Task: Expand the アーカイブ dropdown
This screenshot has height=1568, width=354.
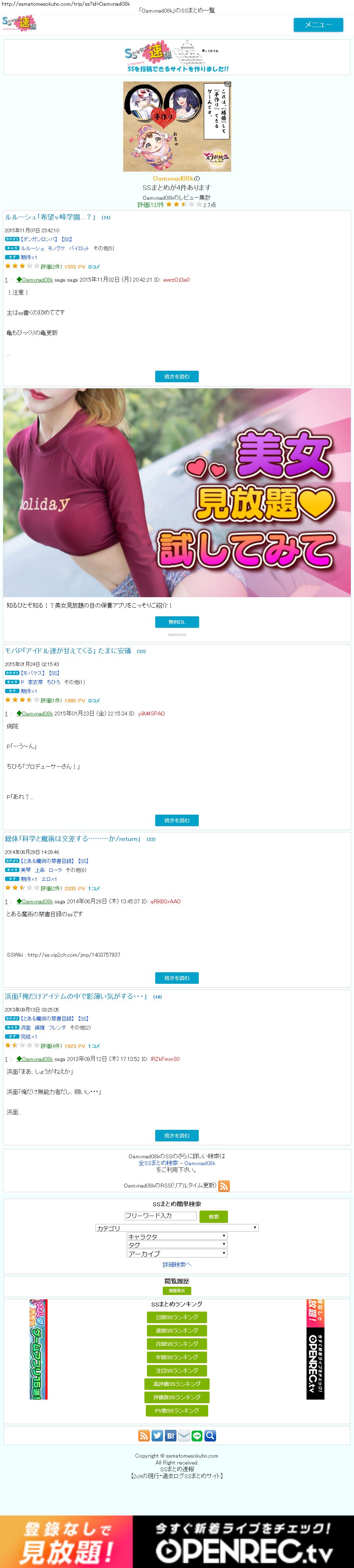Action: [177, 1253]
